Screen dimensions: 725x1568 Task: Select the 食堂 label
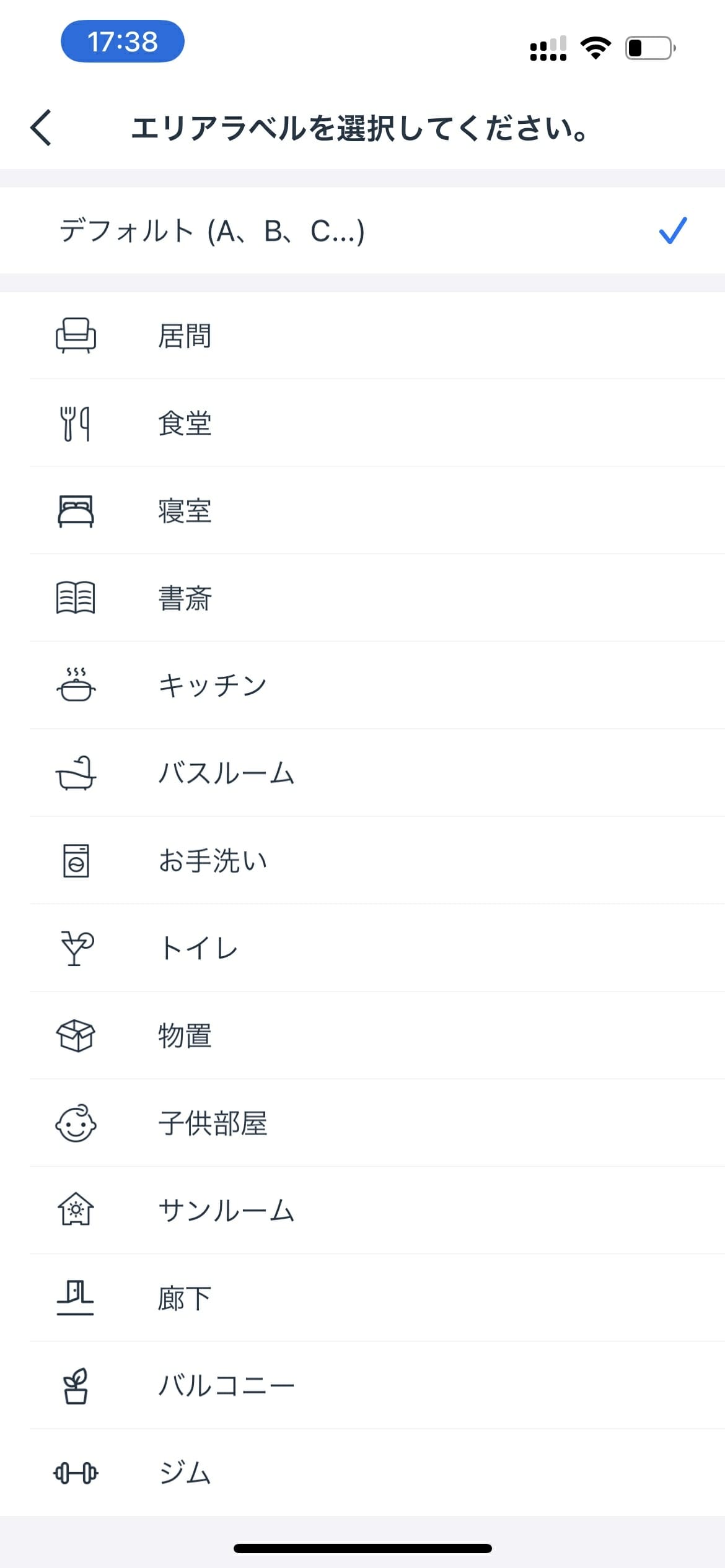(362, 423)
